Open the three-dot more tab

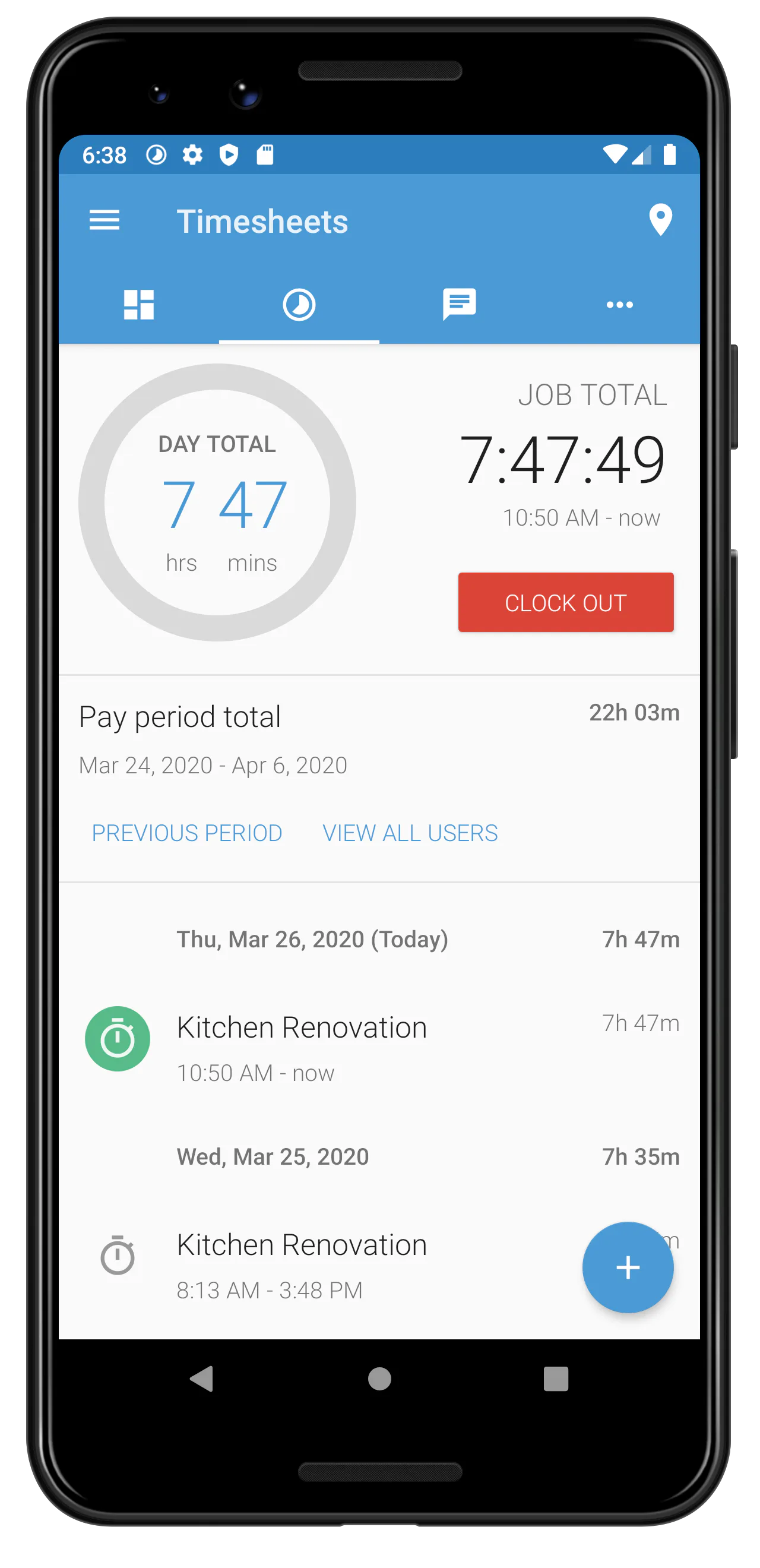pos(619,304)
